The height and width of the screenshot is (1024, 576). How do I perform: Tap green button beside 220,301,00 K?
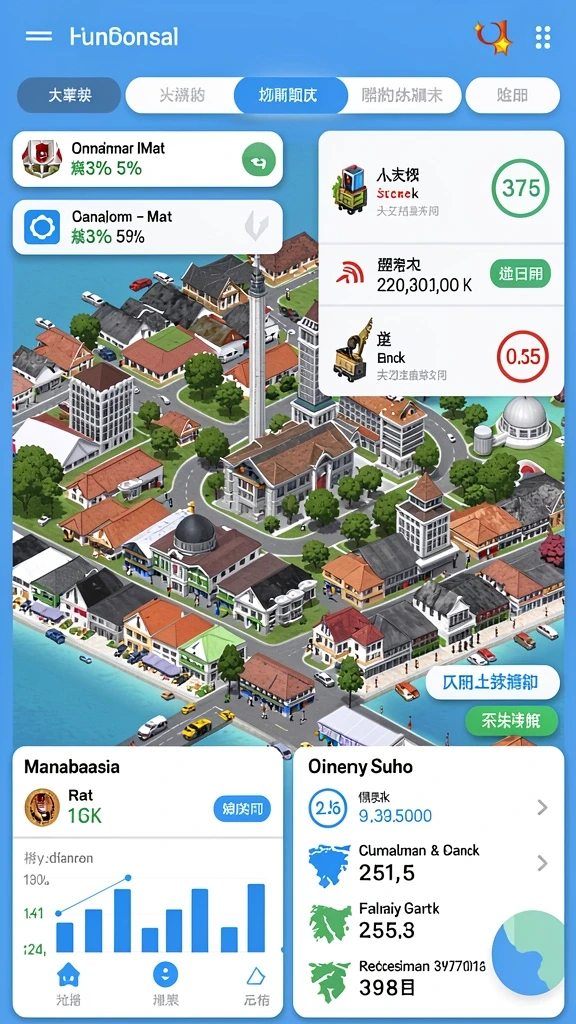pyautogui.click(x=520, y=274)
